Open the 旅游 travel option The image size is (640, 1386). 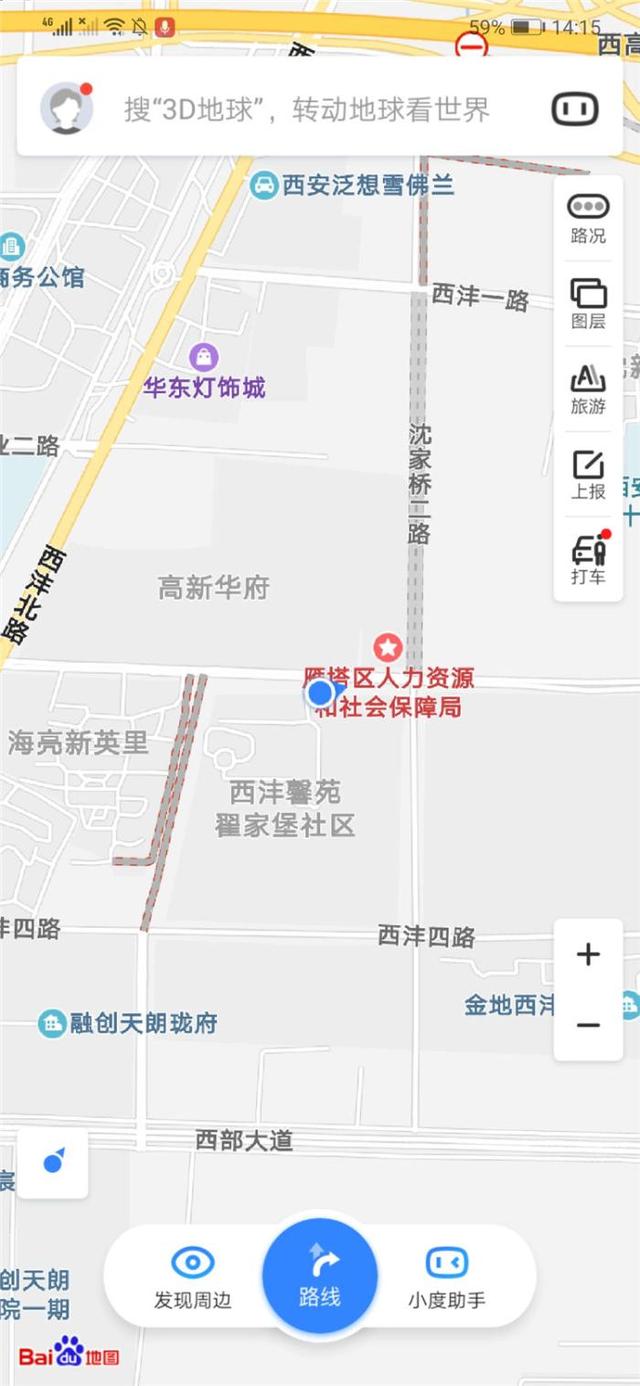tap(588, 389)
